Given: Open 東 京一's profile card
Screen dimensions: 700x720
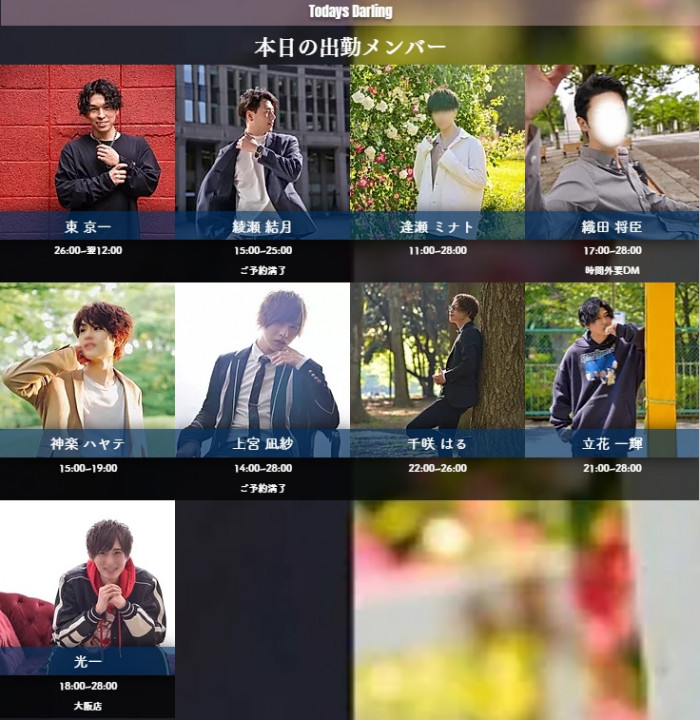Looking at the screenshot, I should pos(88,150).
